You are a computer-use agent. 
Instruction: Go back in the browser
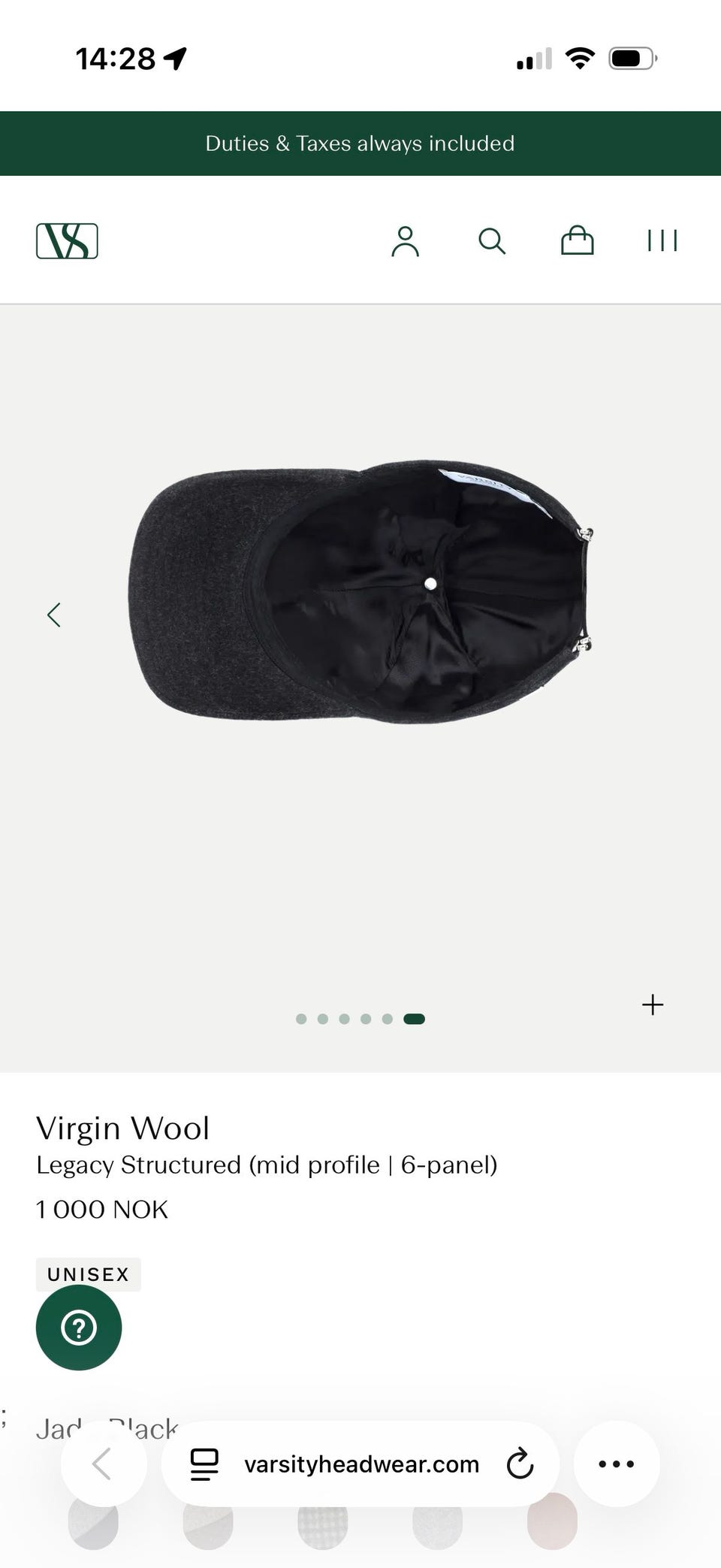coord(103,1464)
